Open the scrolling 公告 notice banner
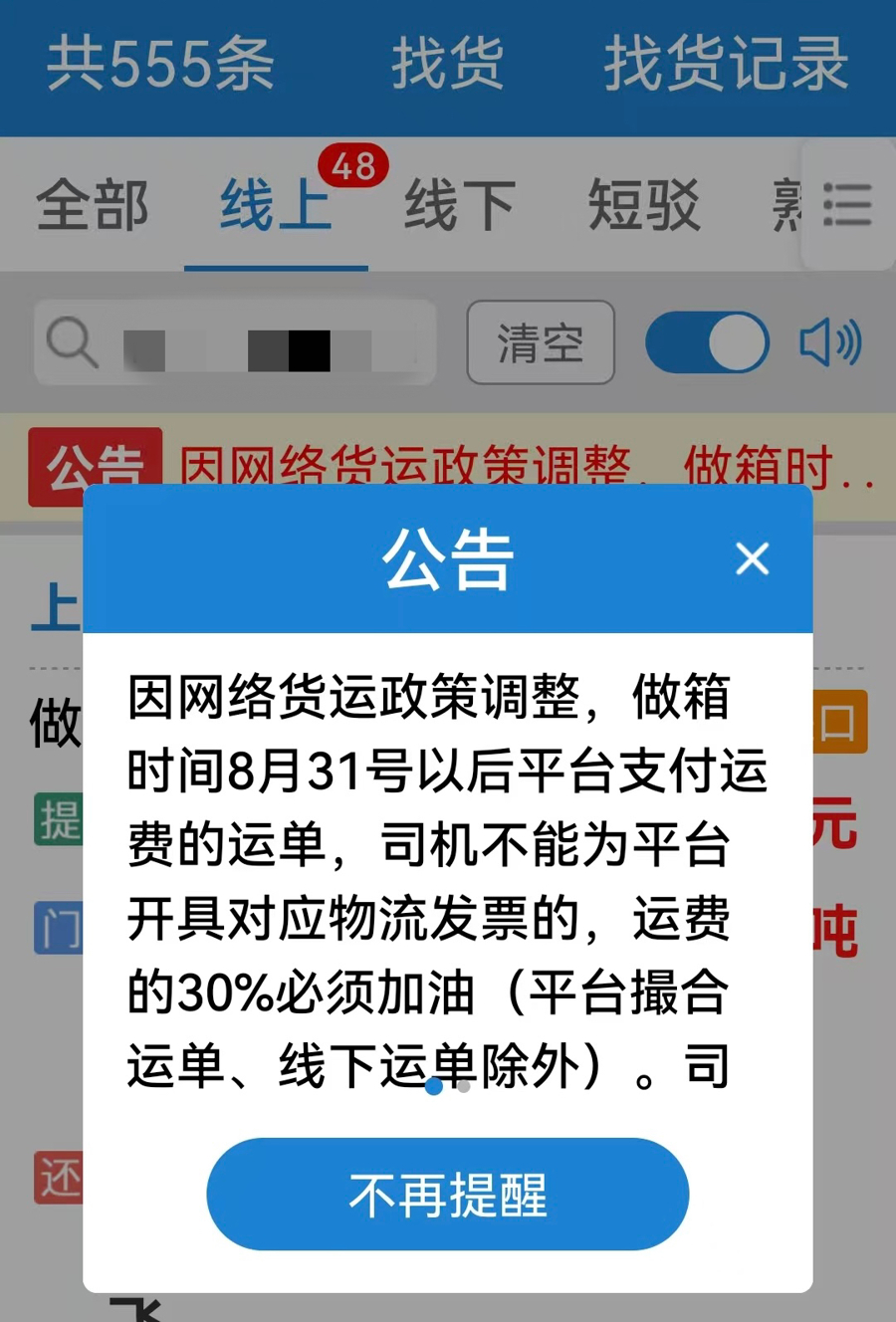This screenshot has height=1322, width=896. [x=498, y=465]
